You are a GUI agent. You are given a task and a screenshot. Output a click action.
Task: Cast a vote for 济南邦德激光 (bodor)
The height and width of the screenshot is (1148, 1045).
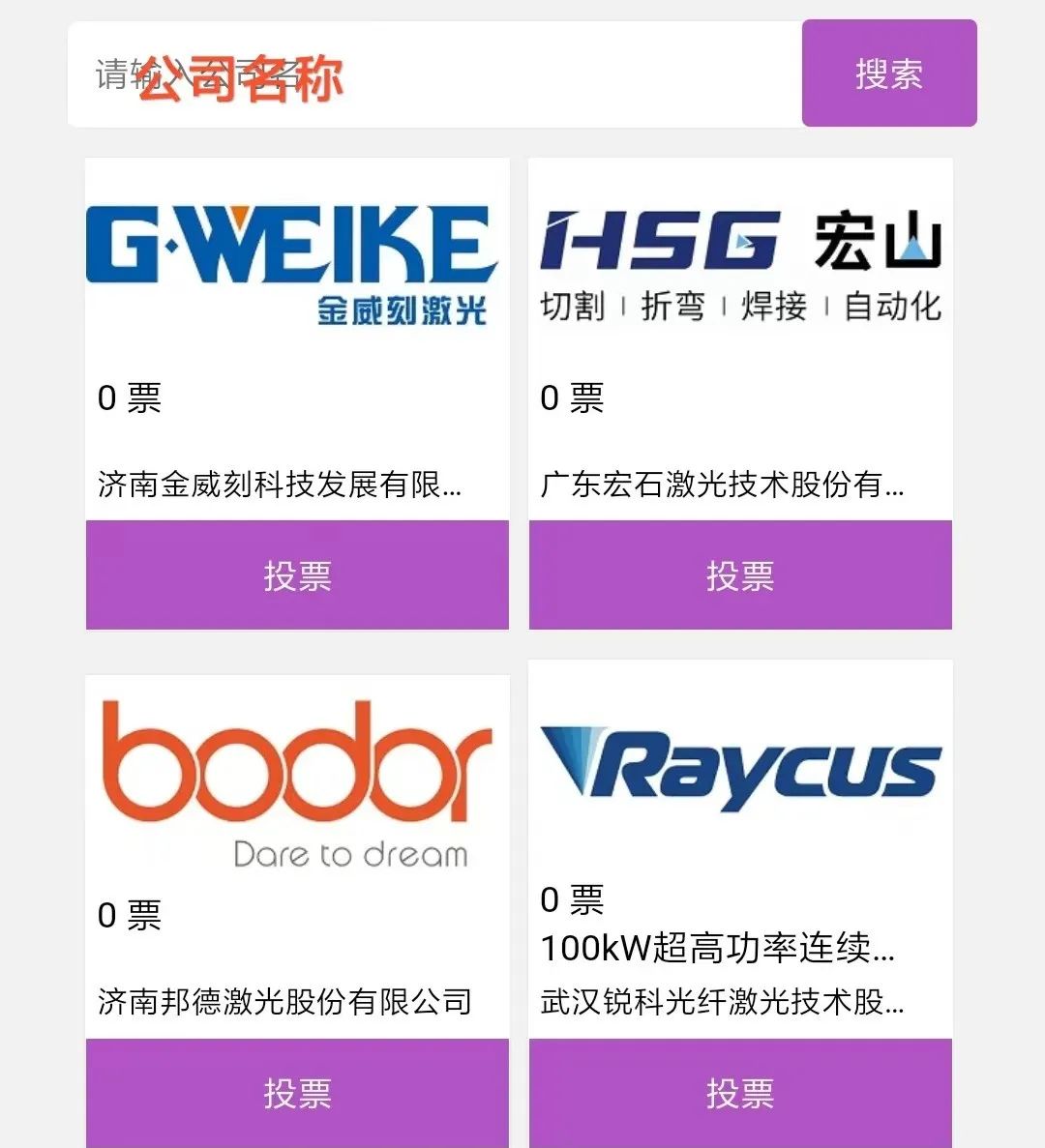pyautogui.click(x=297, y=1093)
